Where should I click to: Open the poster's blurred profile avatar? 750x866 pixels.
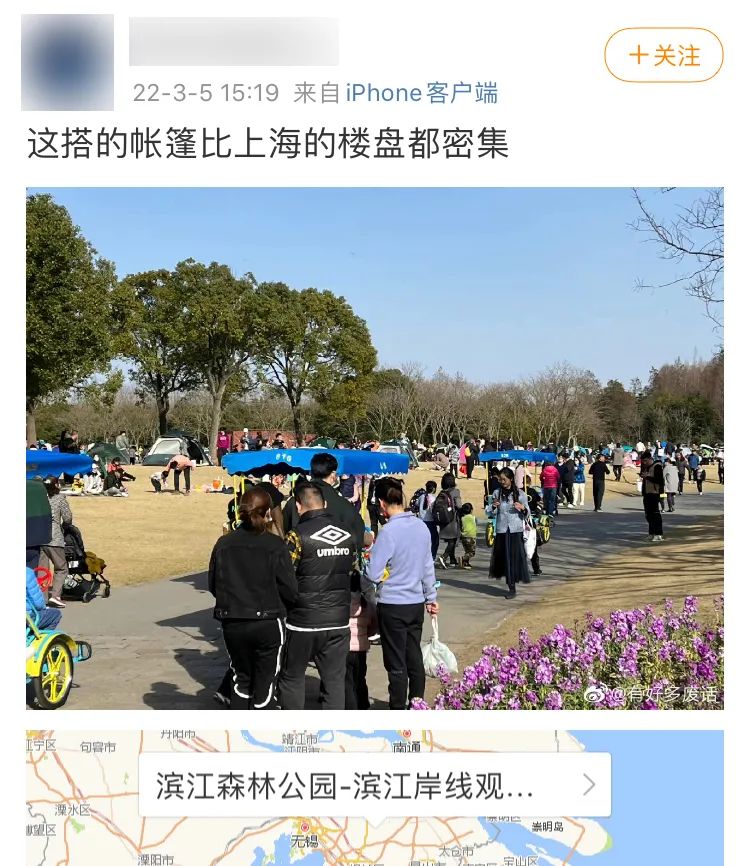pos(67,62)
